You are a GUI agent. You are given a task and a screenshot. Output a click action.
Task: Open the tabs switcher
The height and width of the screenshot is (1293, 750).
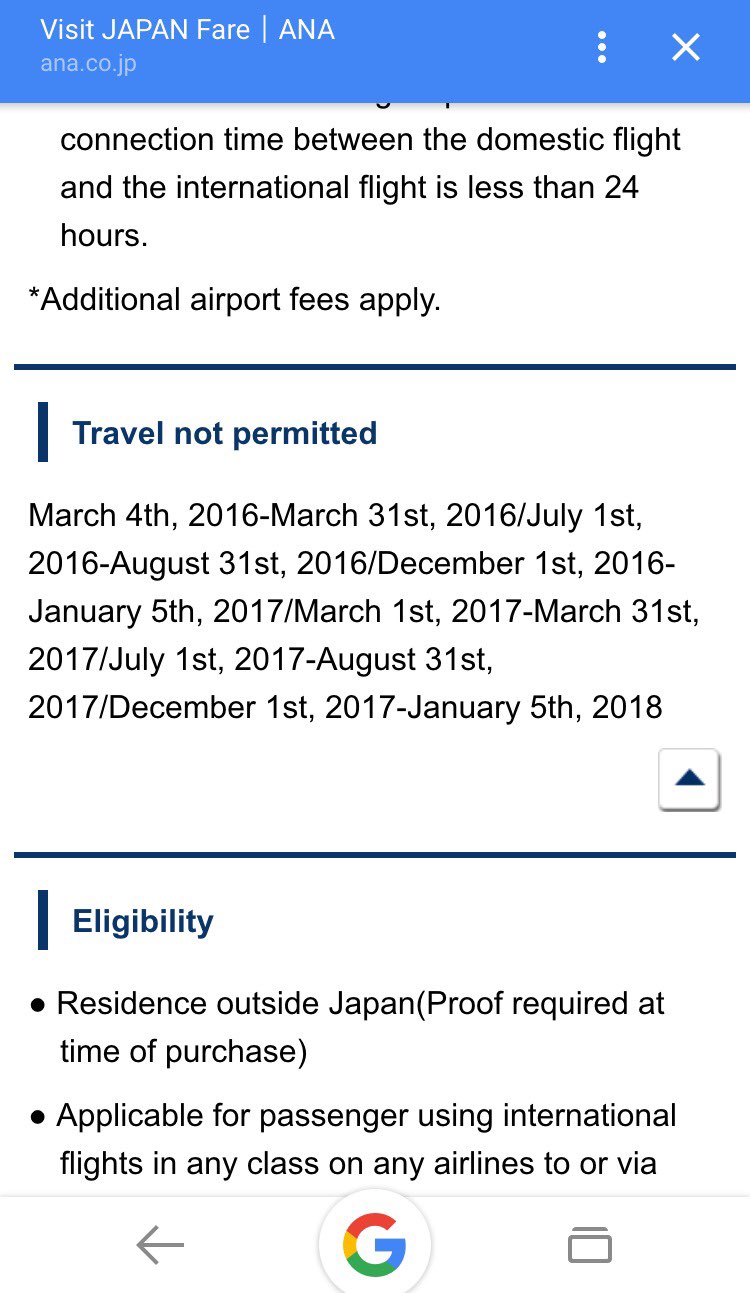589,1246
